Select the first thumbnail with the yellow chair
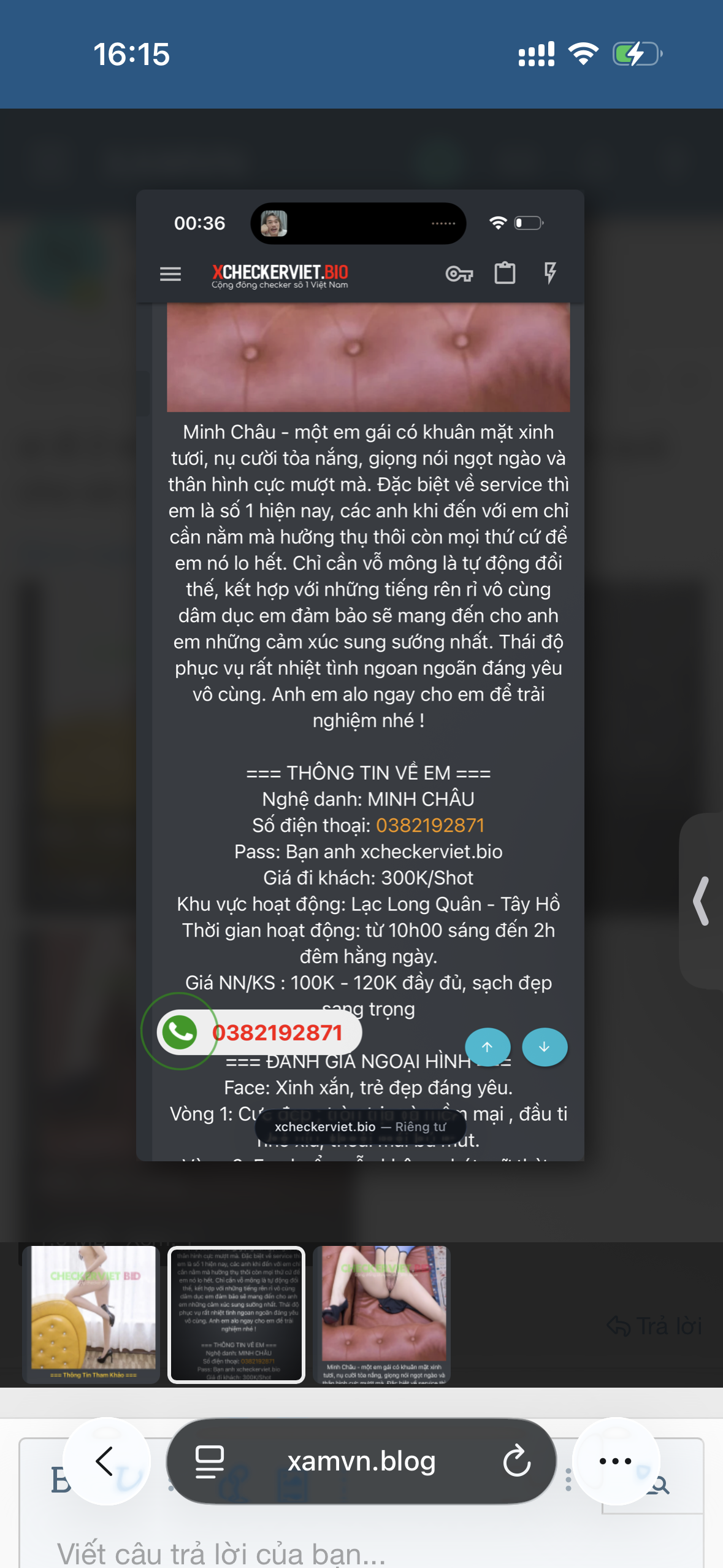The image size is (723, 1568). coord(91,1313)
